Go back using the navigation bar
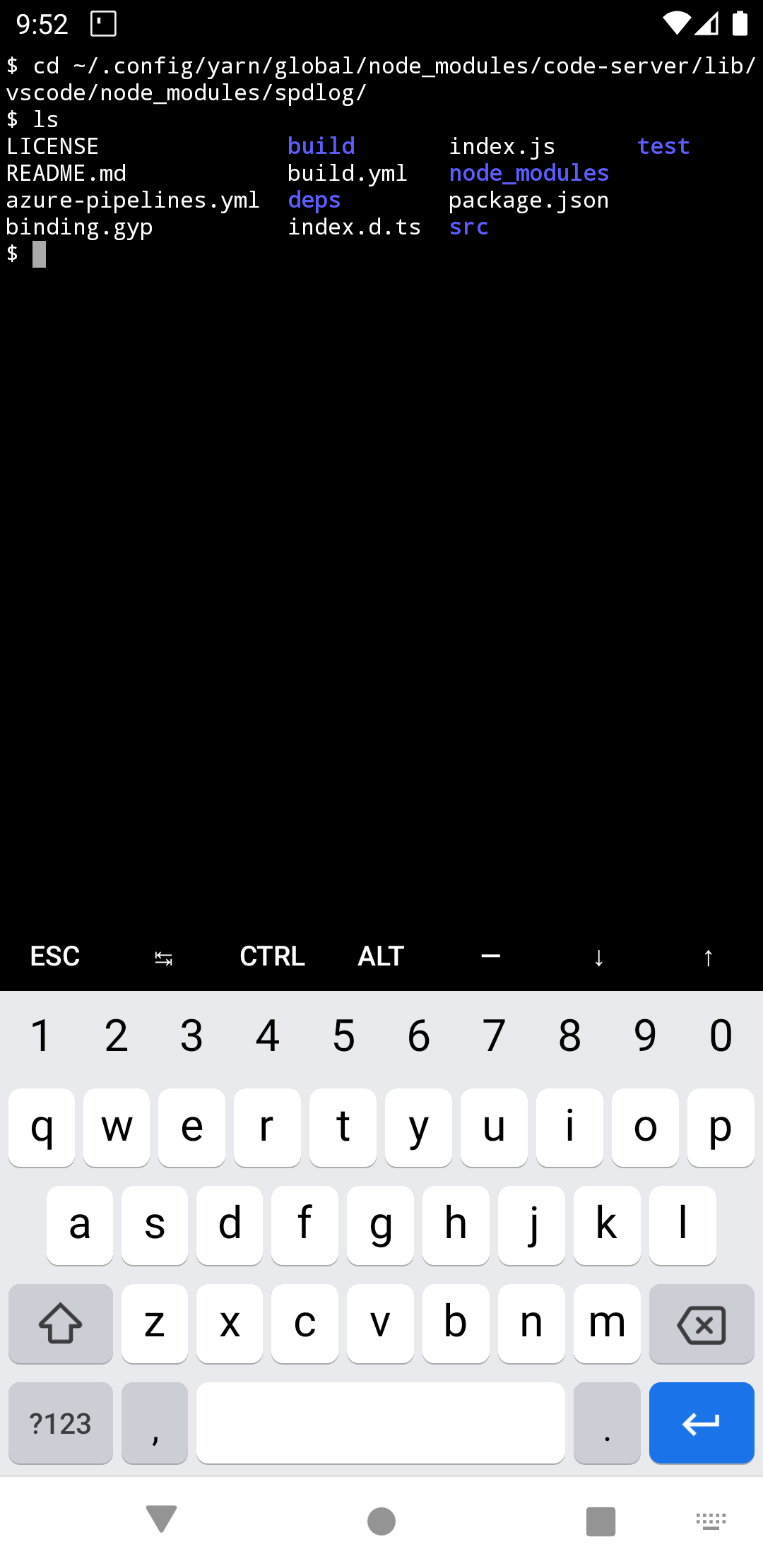The image size is (763, 1568). tap(162, 1520)
